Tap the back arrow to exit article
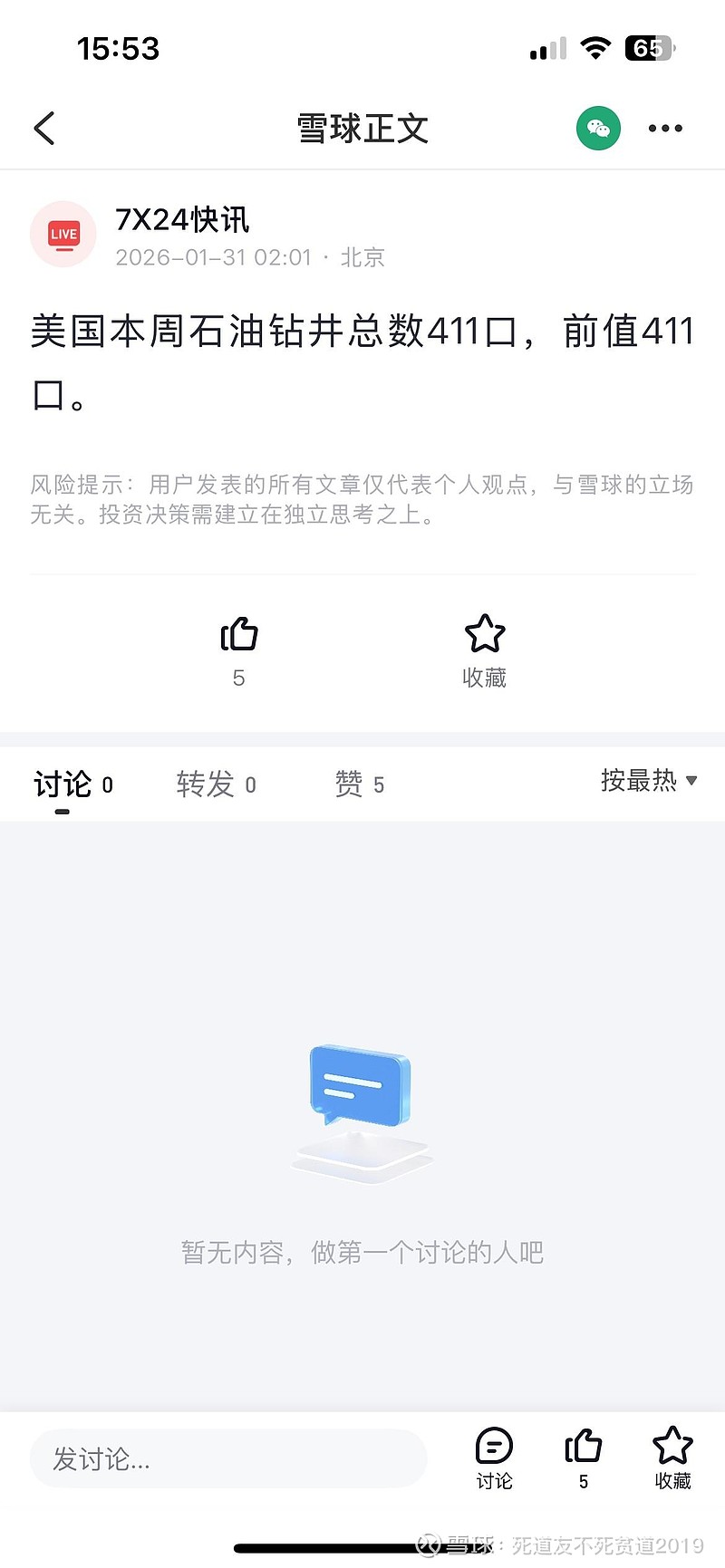 click(43, 128)
